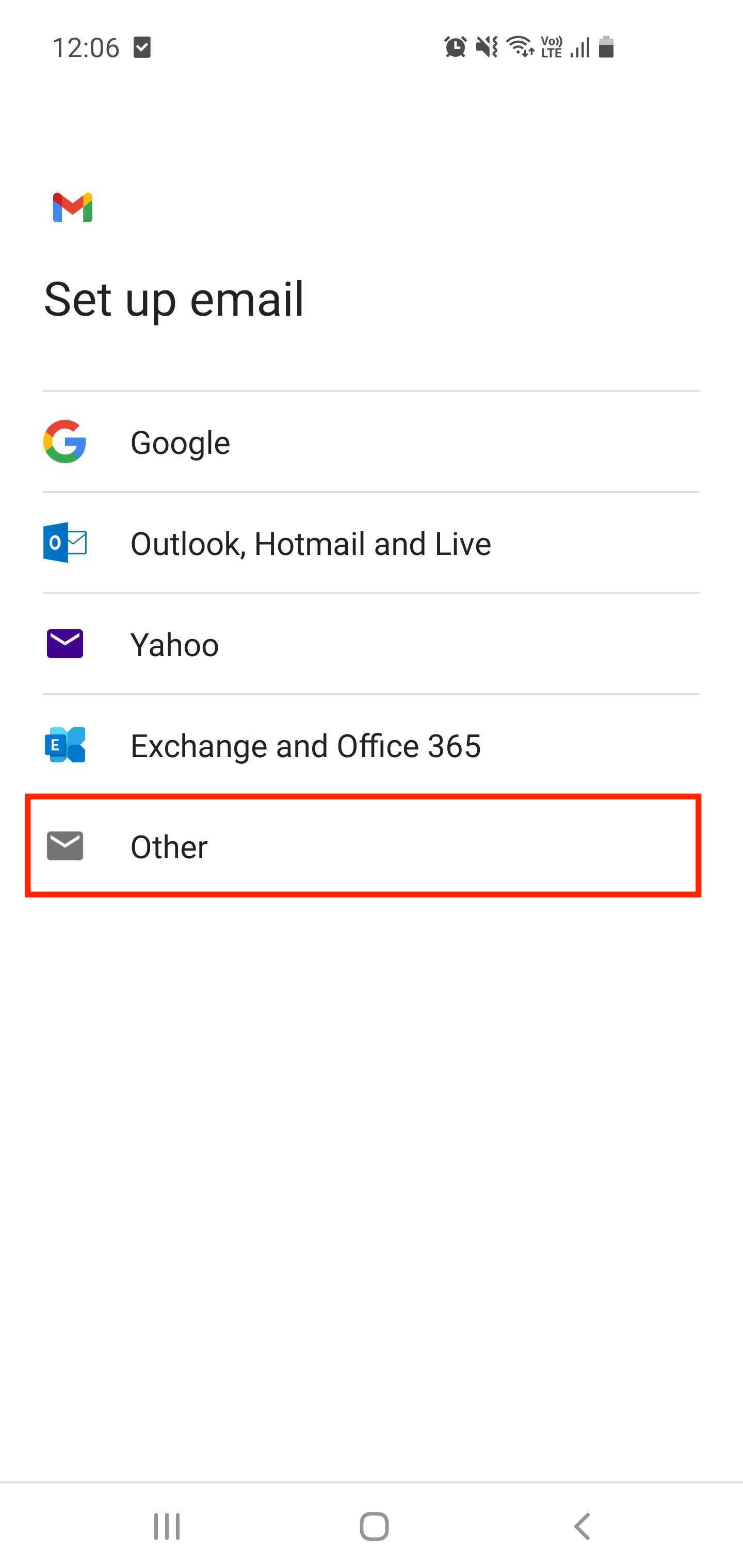Open the Other email option

(x=364, y=845)
